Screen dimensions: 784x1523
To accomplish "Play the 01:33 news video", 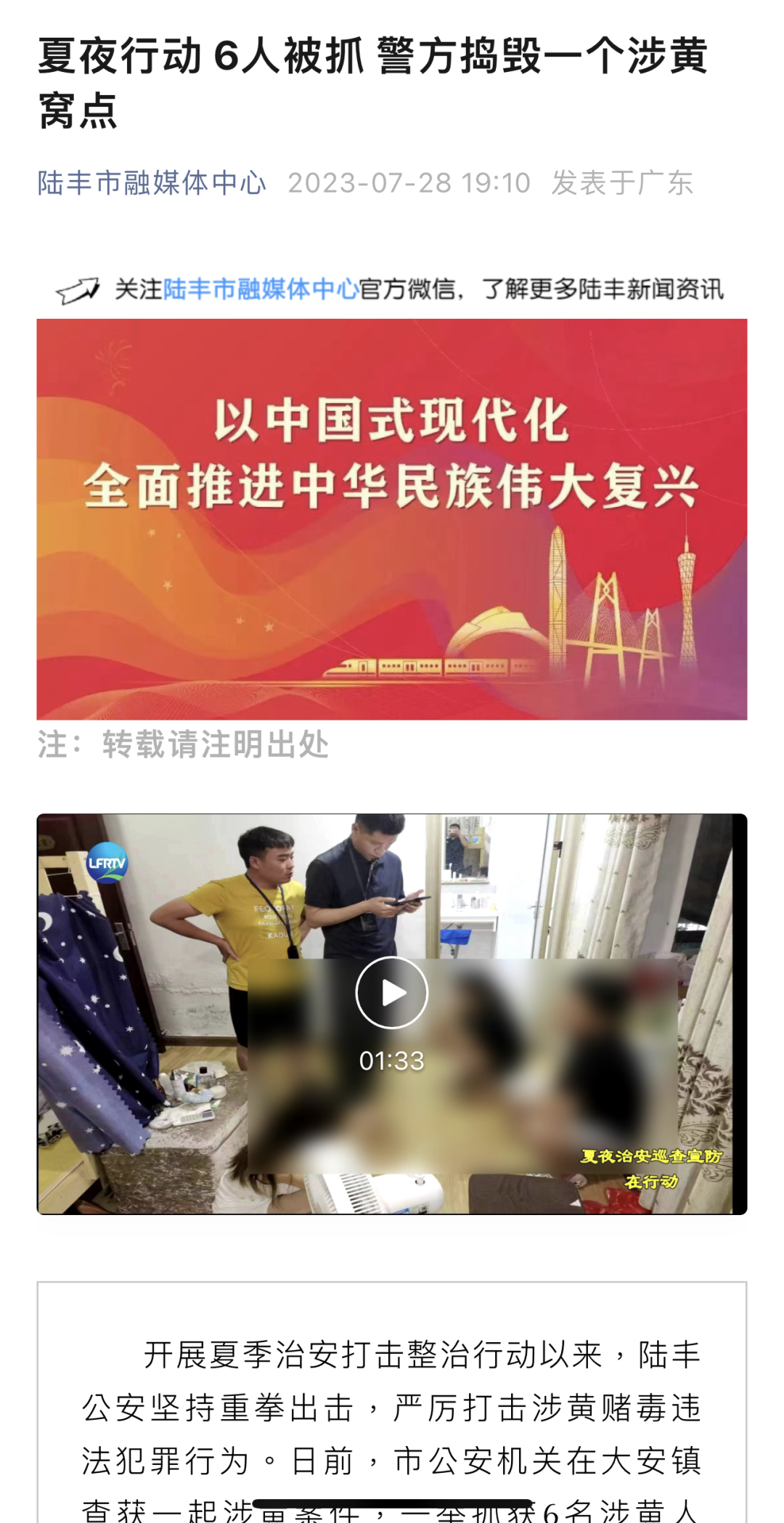I will (392, 992).
